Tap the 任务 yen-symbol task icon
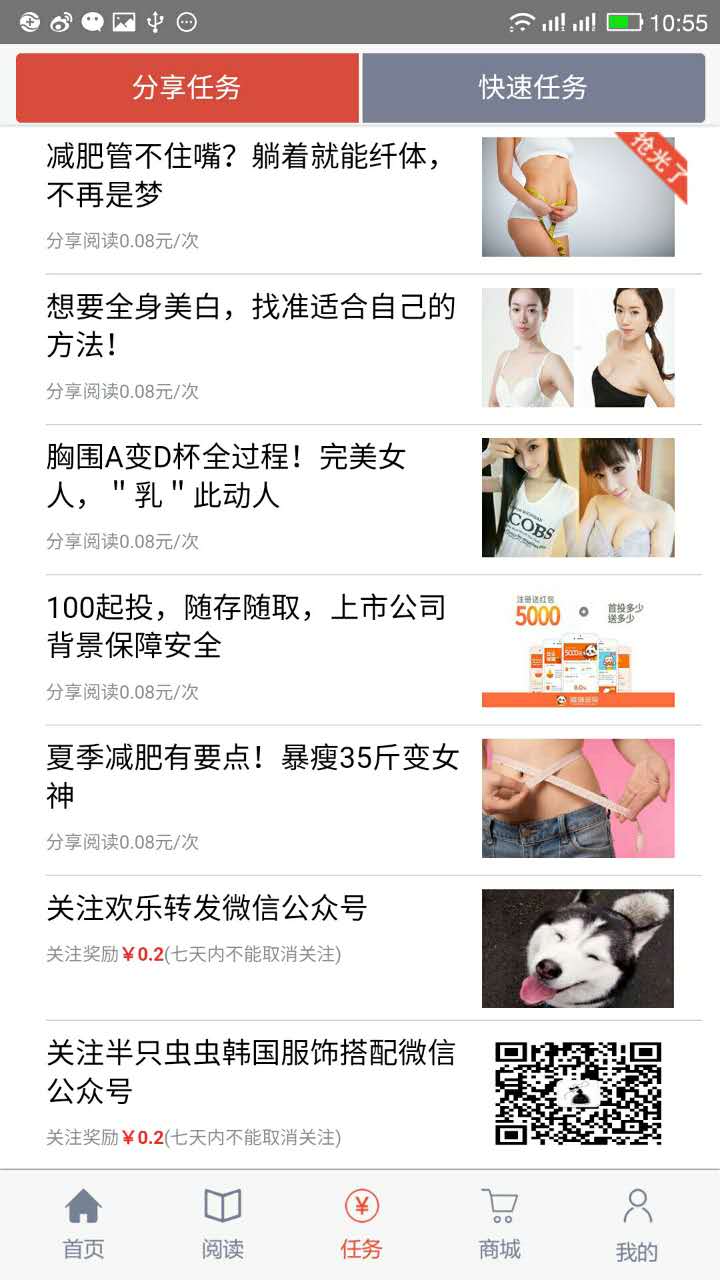720x1280 pixels. (360, 1207)
